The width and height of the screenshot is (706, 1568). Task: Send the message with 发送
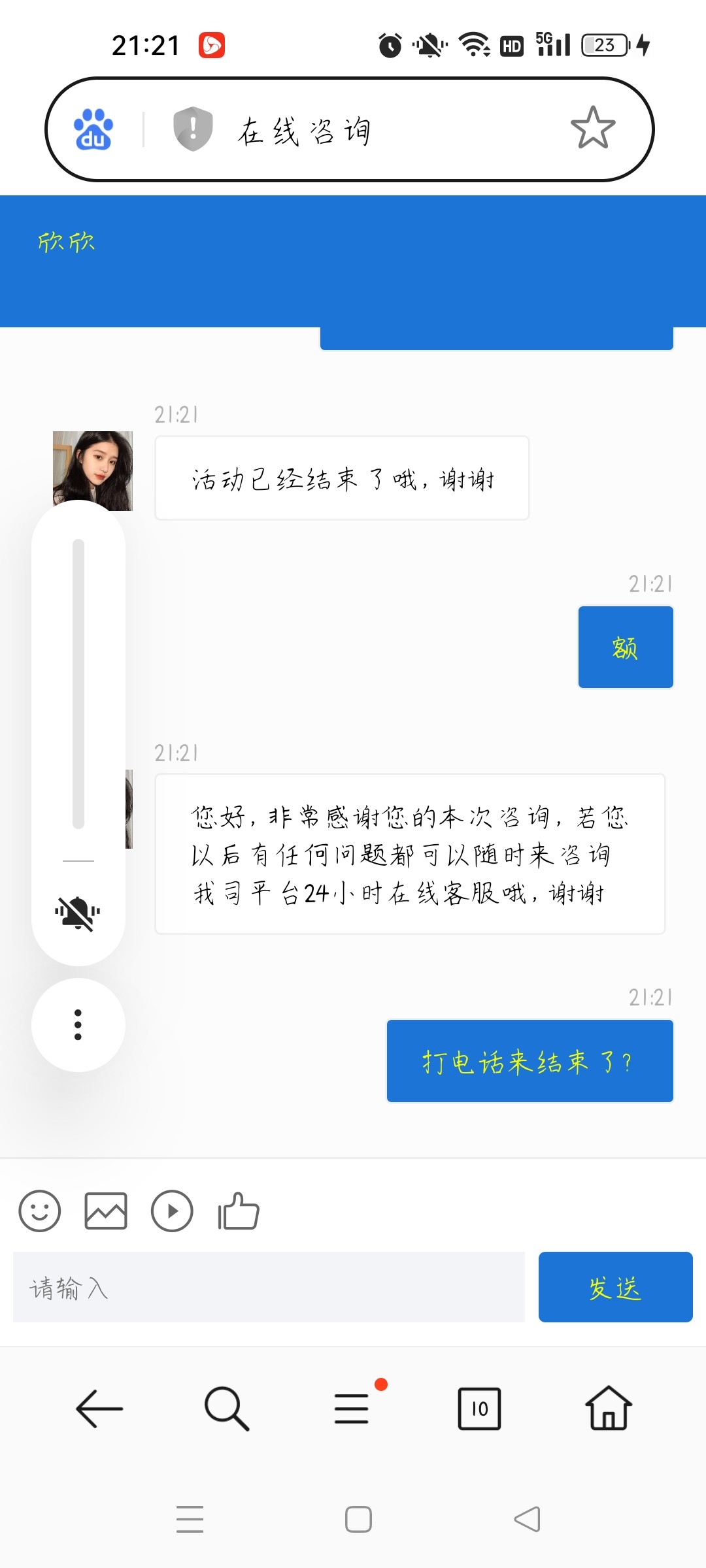coord(615,1287)
